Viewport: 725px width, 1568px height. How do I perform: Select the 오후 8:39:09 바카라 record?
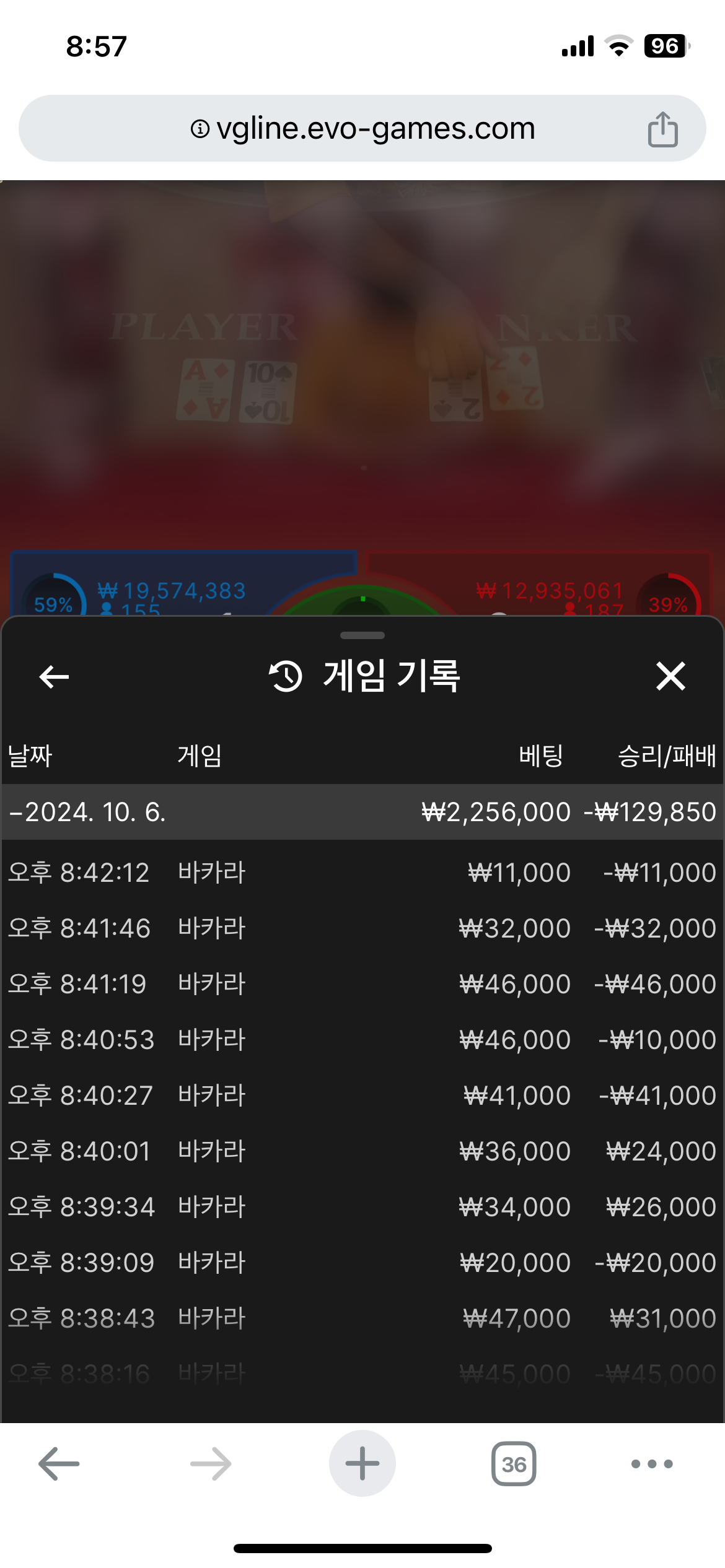(362, 1263)
